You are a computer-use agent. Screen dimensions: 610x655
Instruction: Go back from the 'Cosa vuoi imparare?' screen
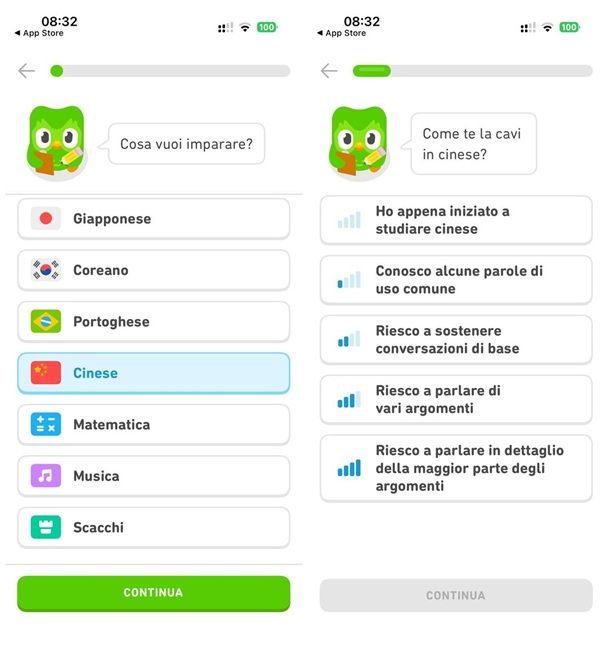coord(27,71)
